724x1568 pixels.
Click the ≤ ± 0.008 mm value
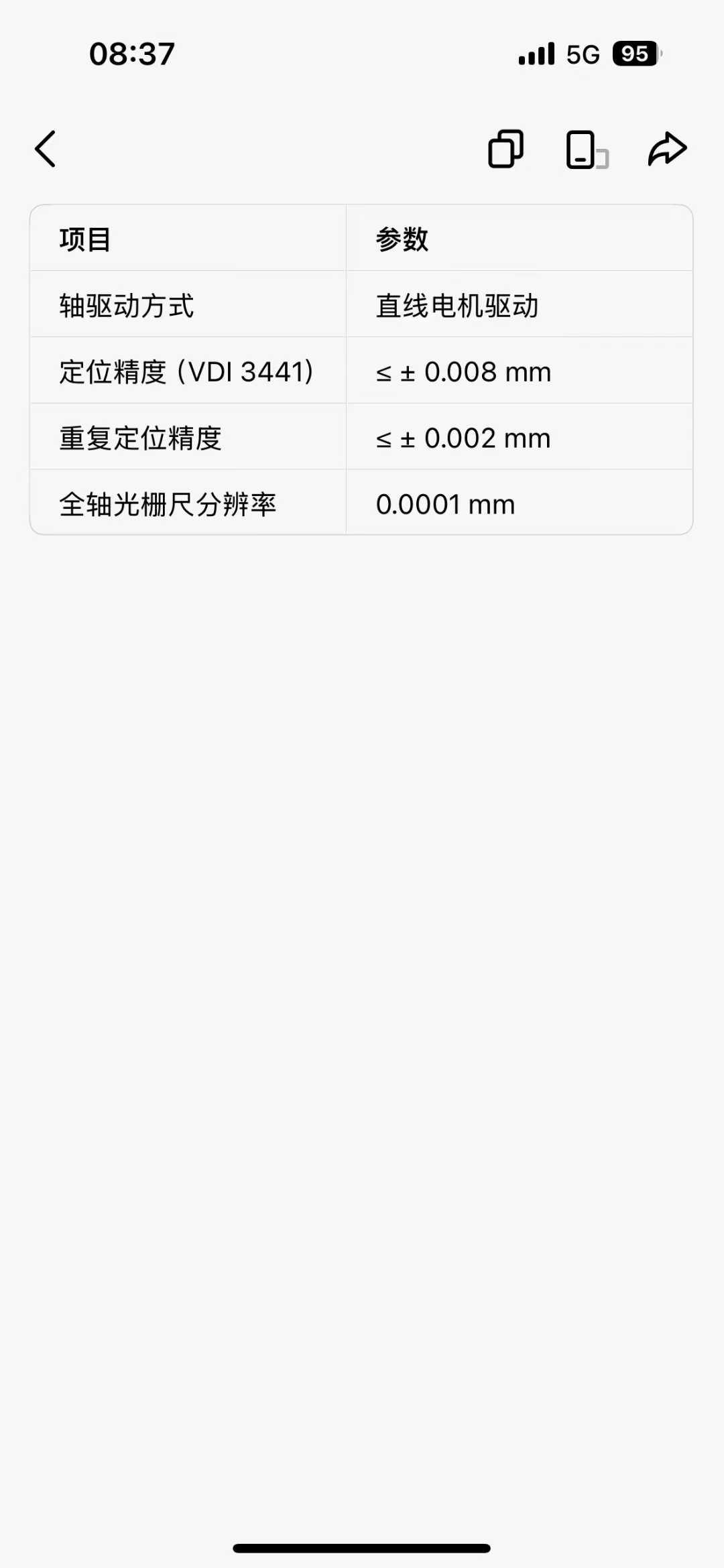(463, 371)
